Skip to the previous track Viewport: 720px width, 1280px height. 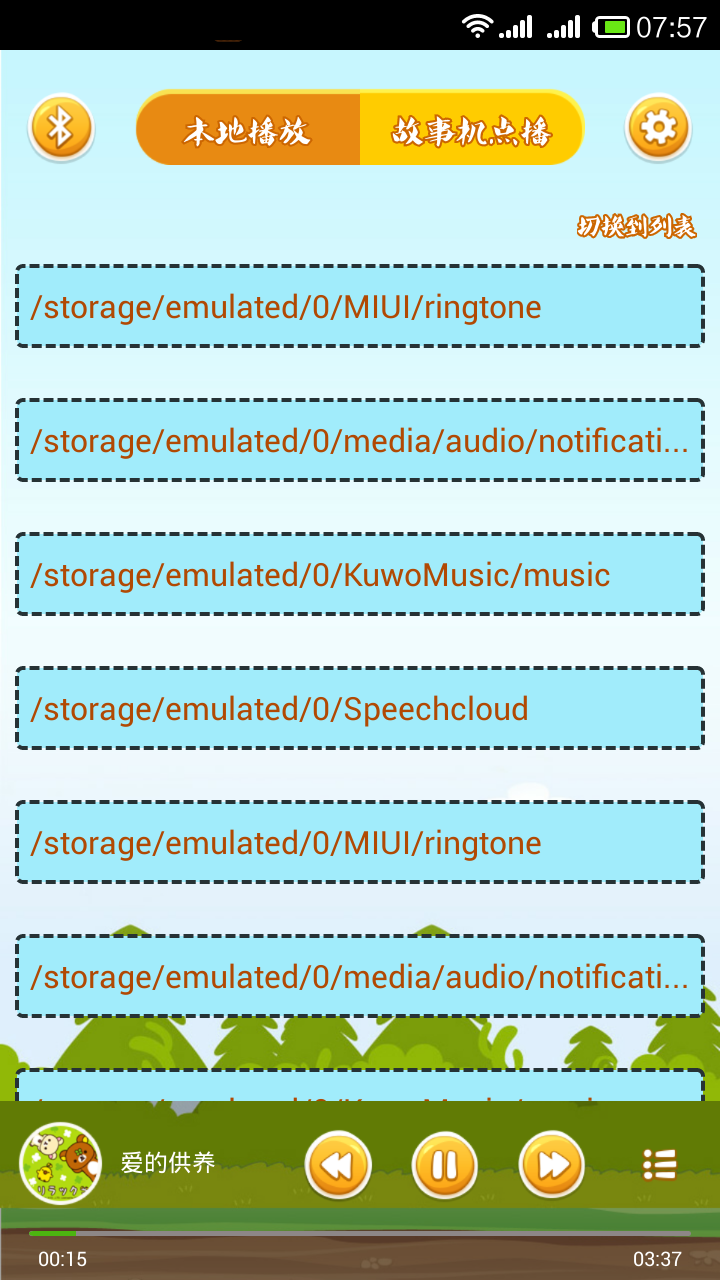click(x=338, y=1165)
